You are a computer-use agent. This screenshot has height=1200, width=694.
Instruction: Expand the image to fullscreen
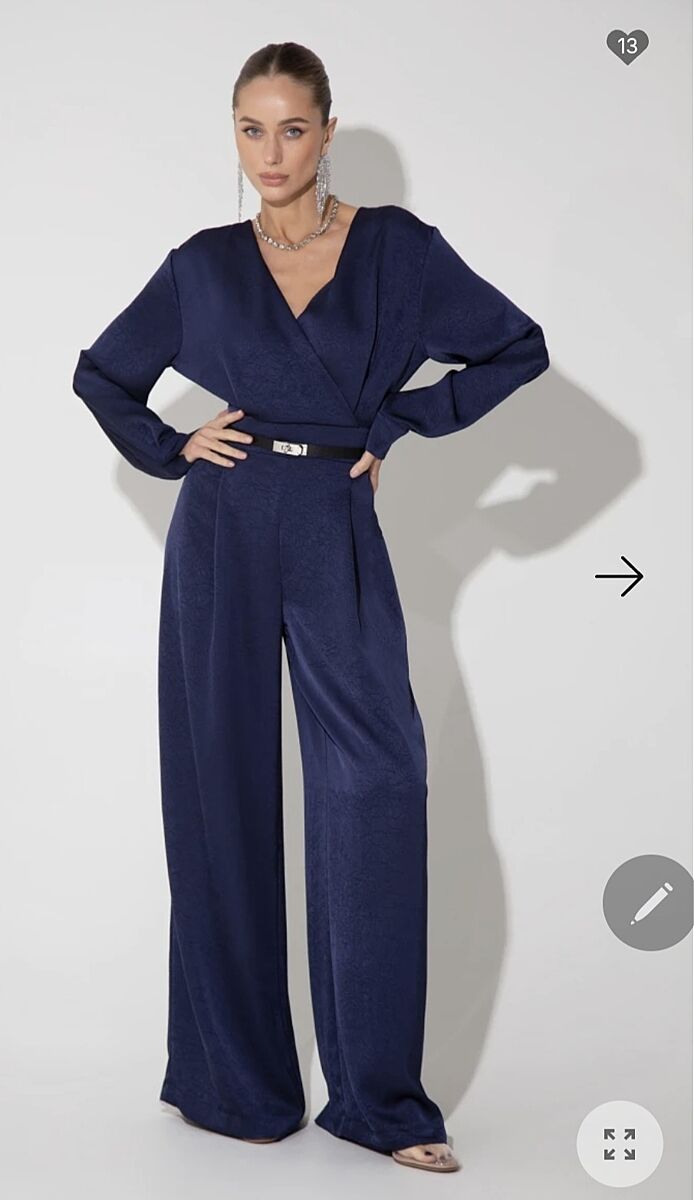coord(620,1144)
